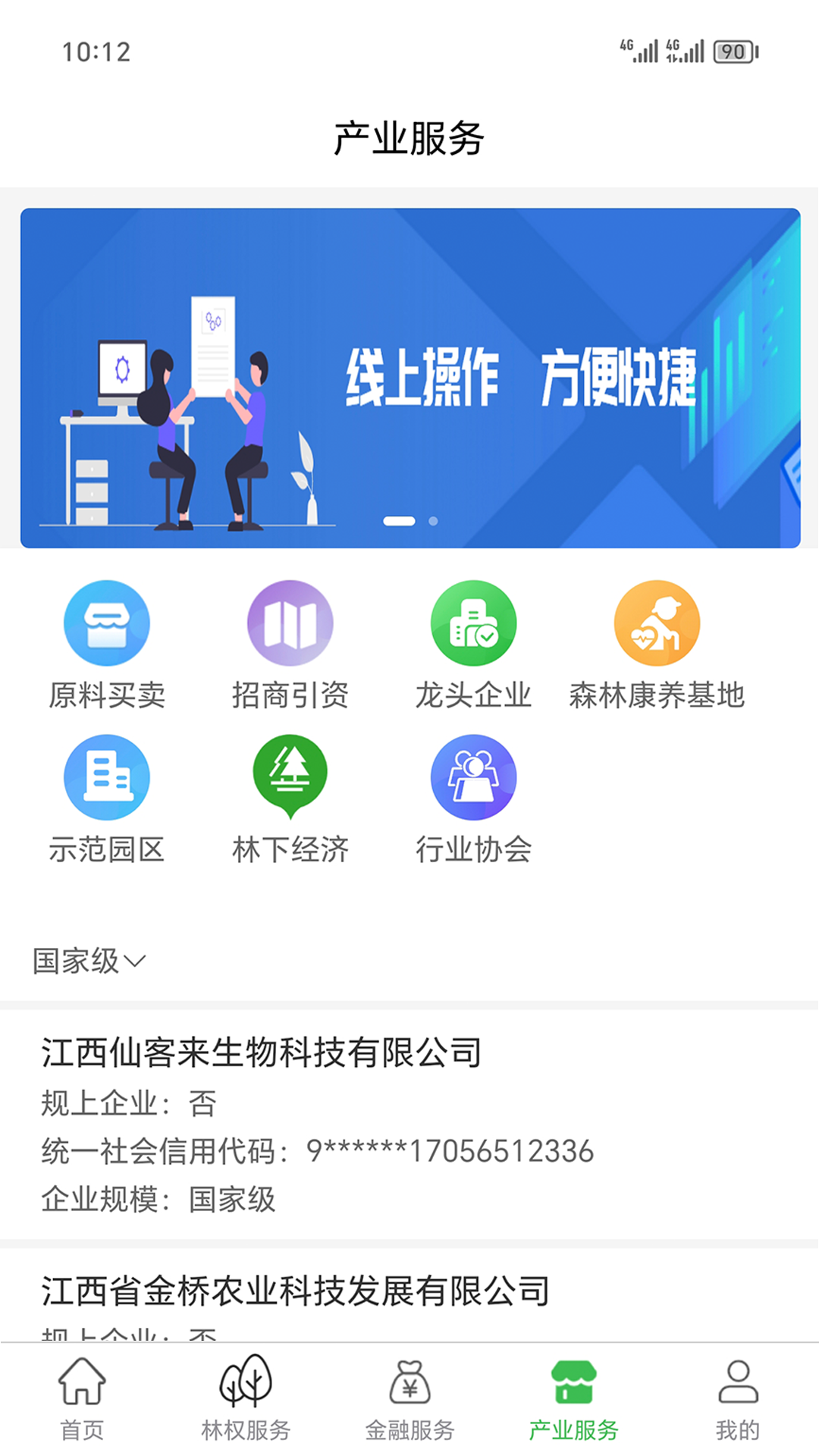Image resolution: width=819 pixels, height=1456 pixels.
Task: Select the 产业服务 tab
Action: pyautogui.click(x=573, y=1400)
